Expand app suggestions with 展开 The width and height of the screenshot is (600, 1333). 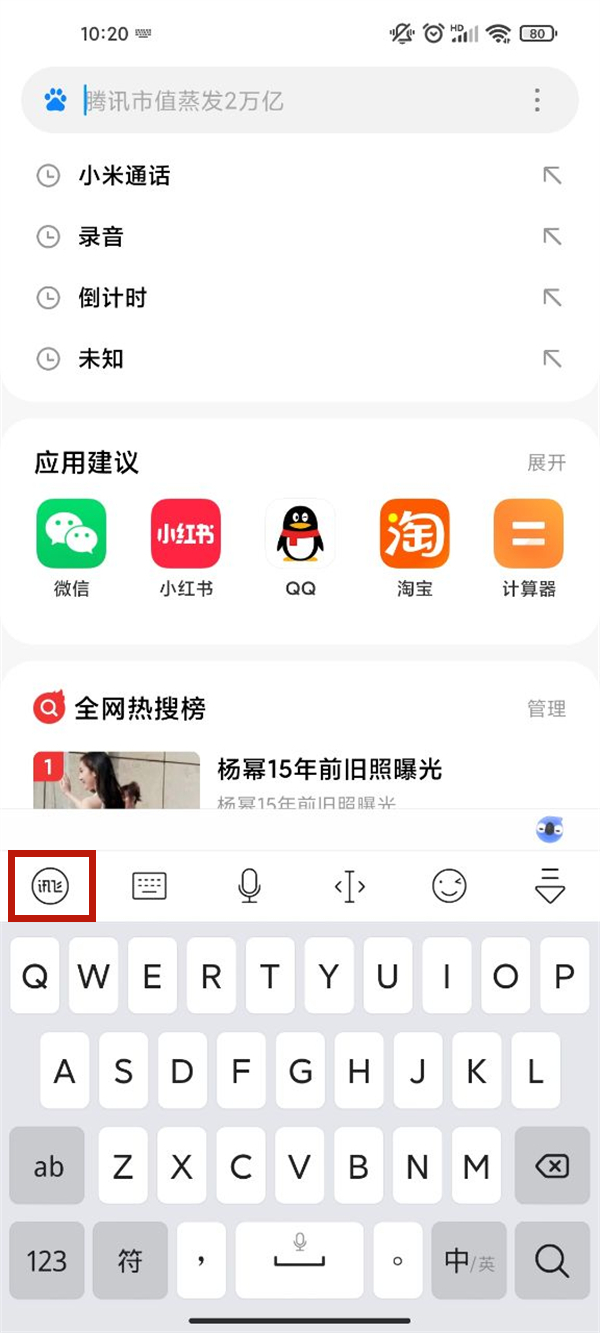coord(547,463)
